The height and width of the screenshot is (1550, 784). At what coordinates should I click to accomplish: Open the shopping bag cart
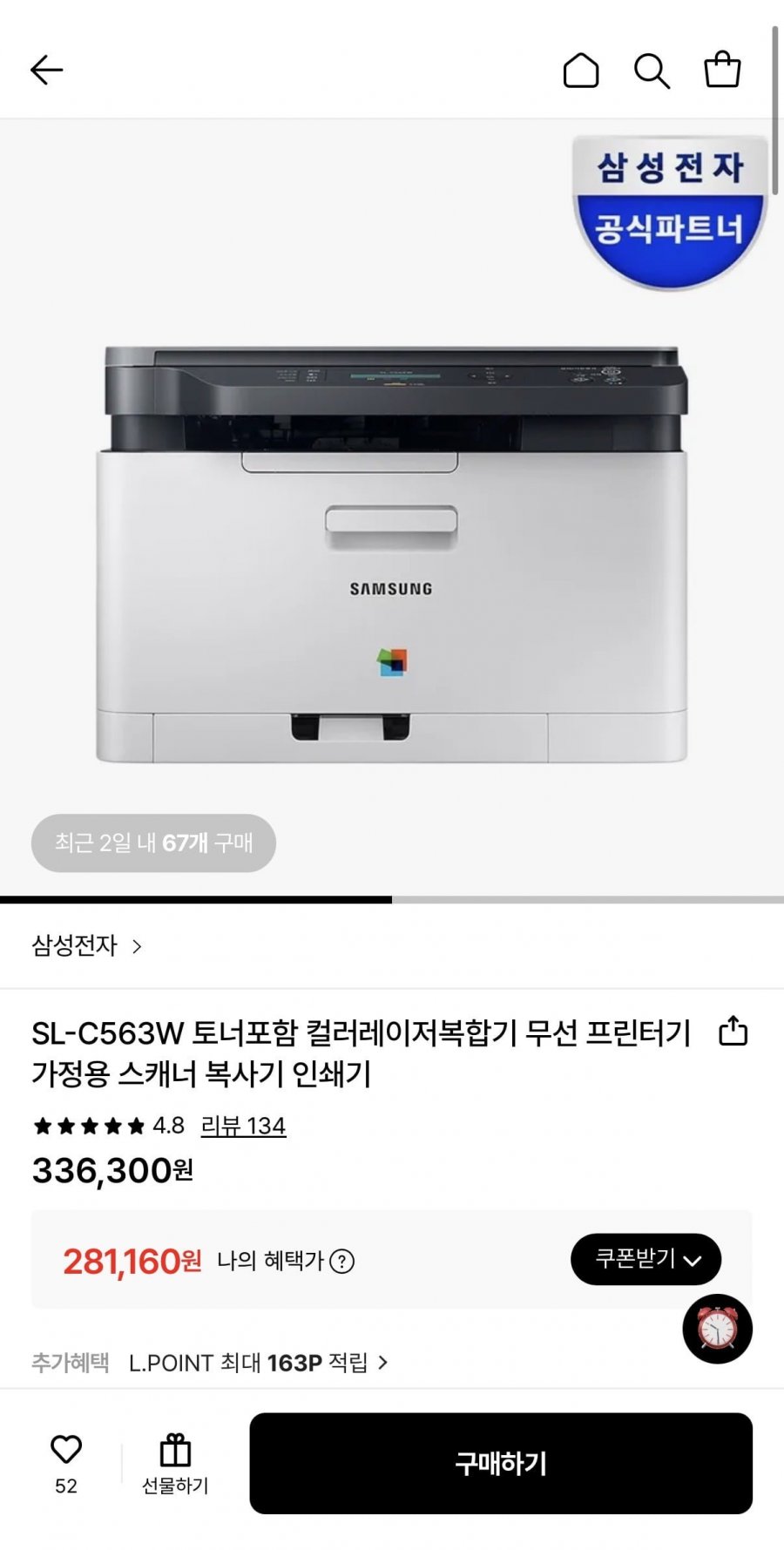click(x=722, y=70)
